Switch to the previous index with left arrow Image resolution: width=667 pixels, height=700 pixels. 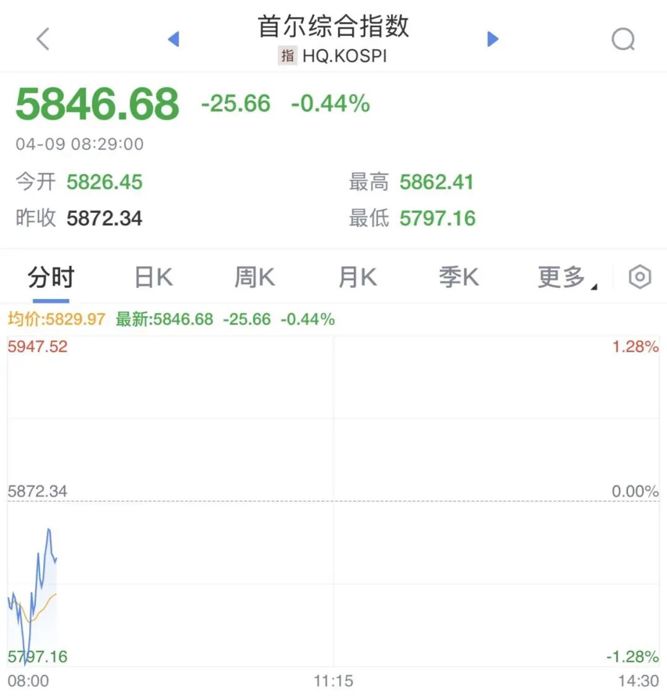(x=173, y=39)
